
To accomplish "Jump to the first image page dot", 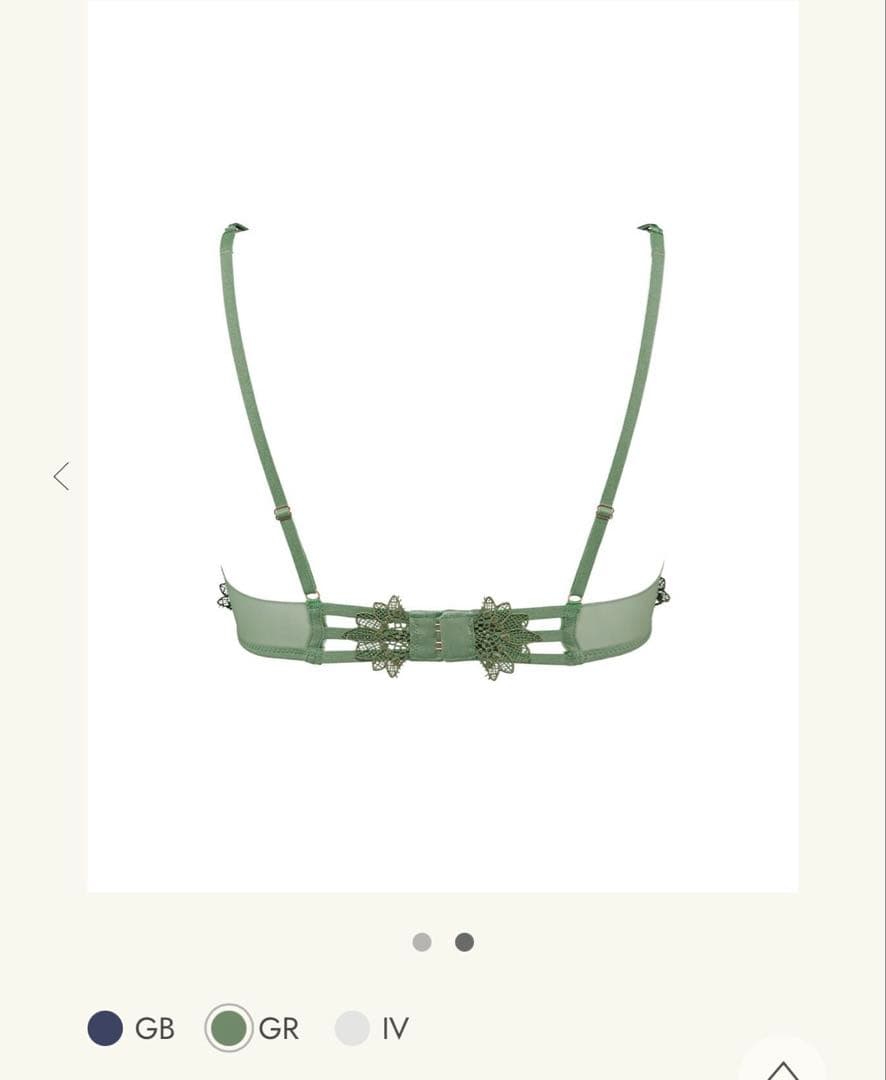I will point(422,942).
